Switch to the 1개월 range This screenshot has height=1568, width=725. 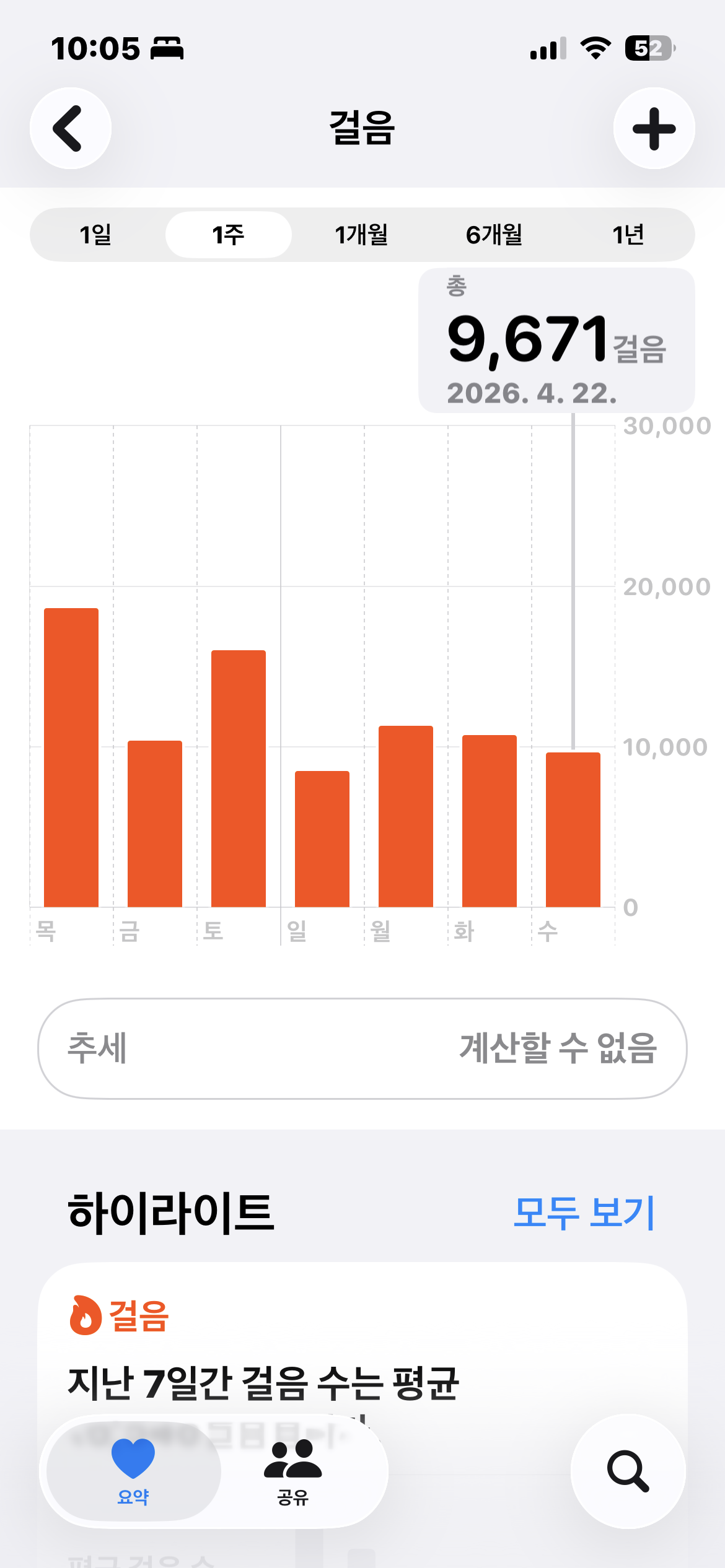[361, 235]
